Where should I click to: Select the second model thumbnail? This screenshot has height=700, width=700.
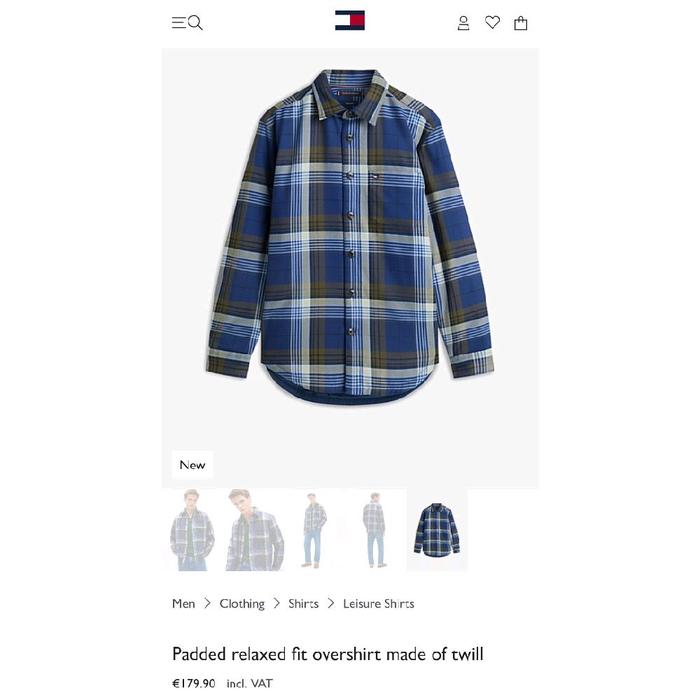tap(253, 530)
